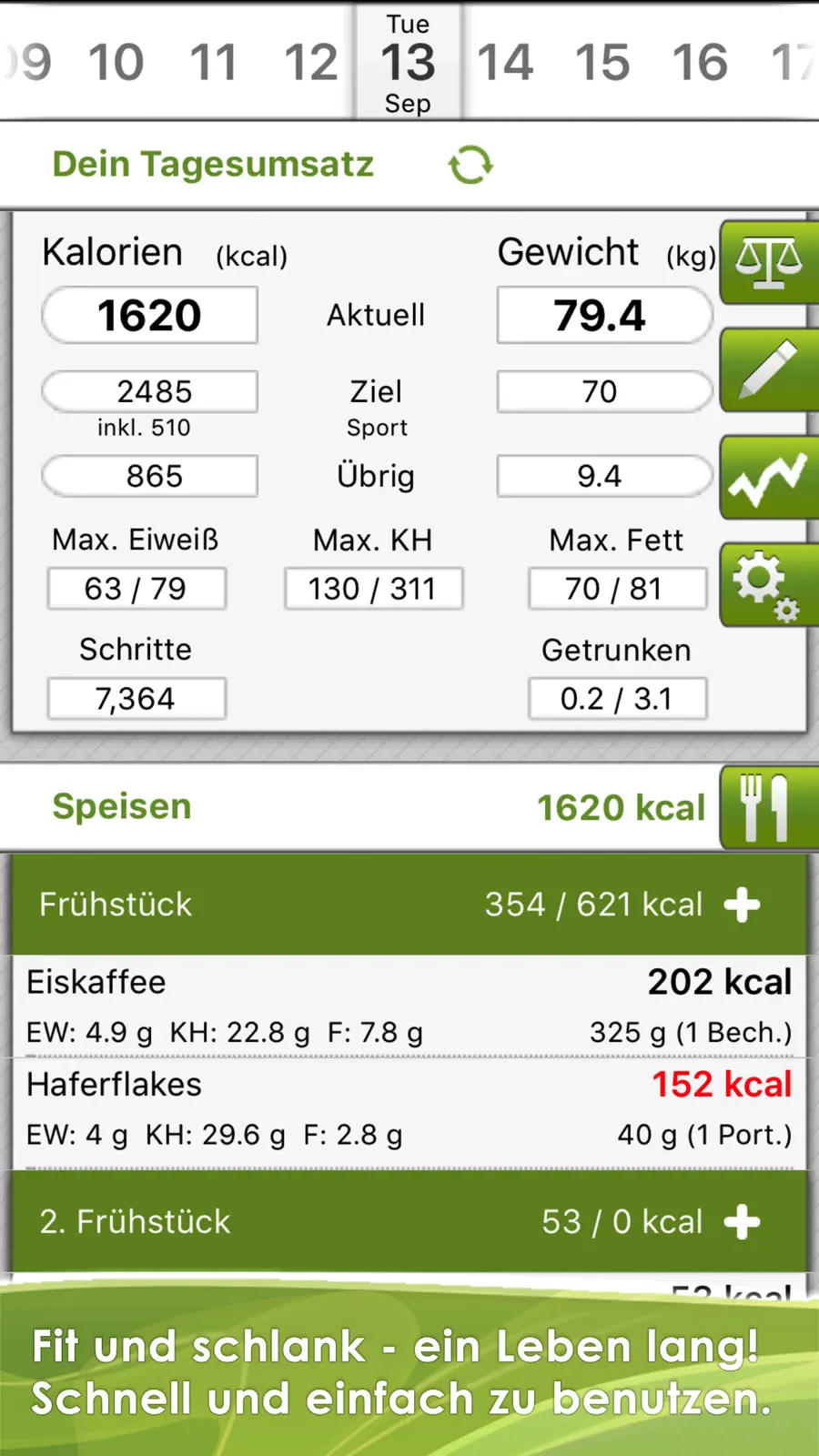
Task: Add a food item to 2. Frühstück
Action: 743,1221
